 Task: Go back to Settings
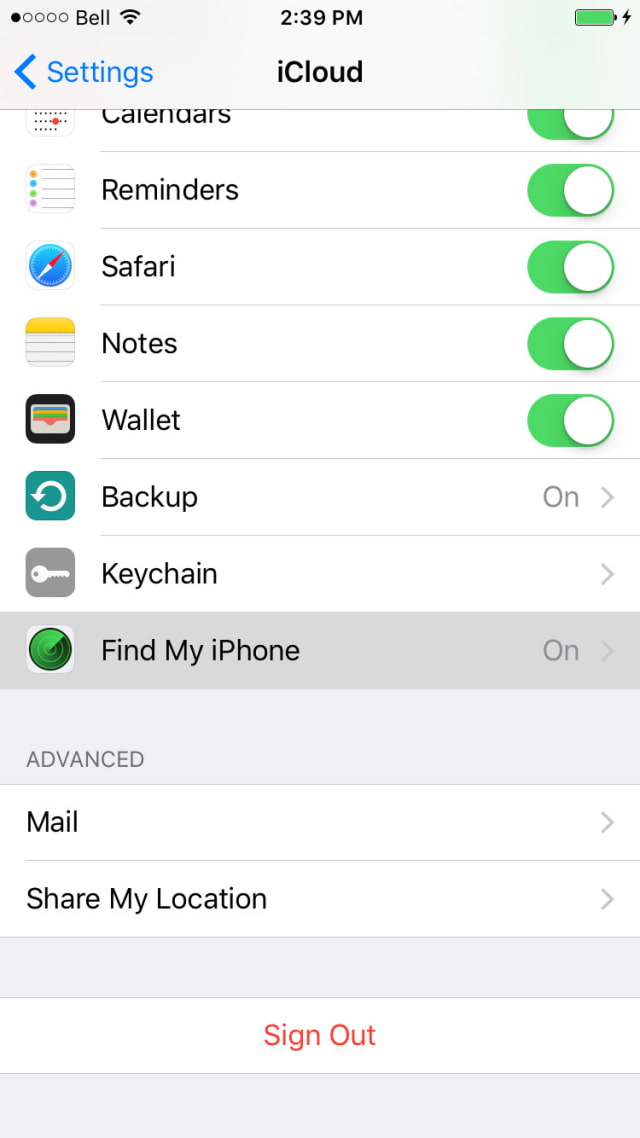click(84, 72)
